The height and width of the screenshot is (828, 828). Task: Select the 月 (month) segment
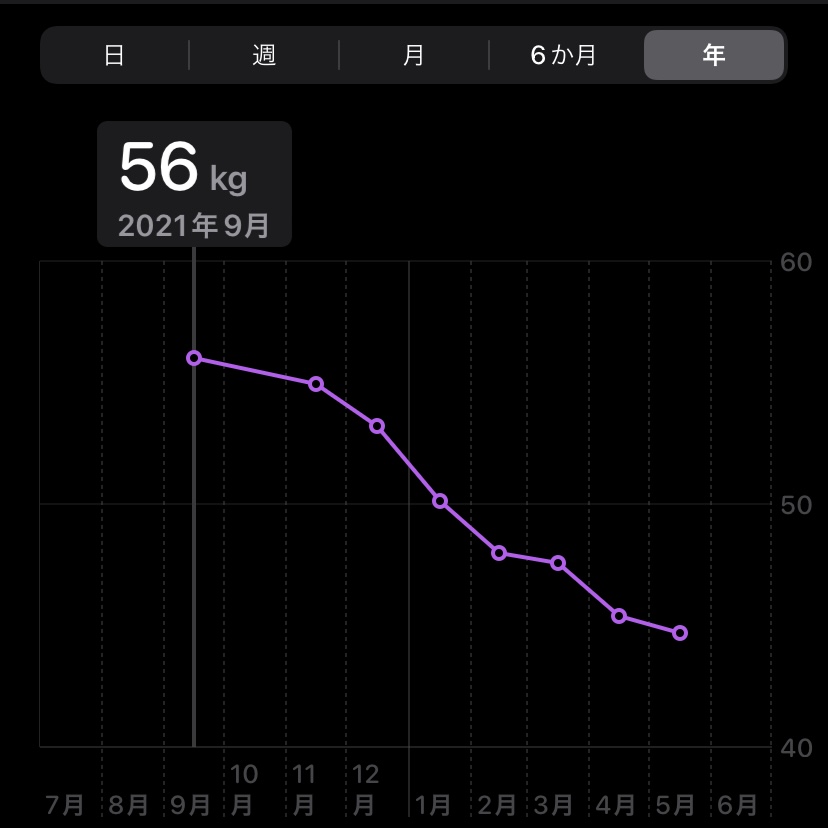413,55
